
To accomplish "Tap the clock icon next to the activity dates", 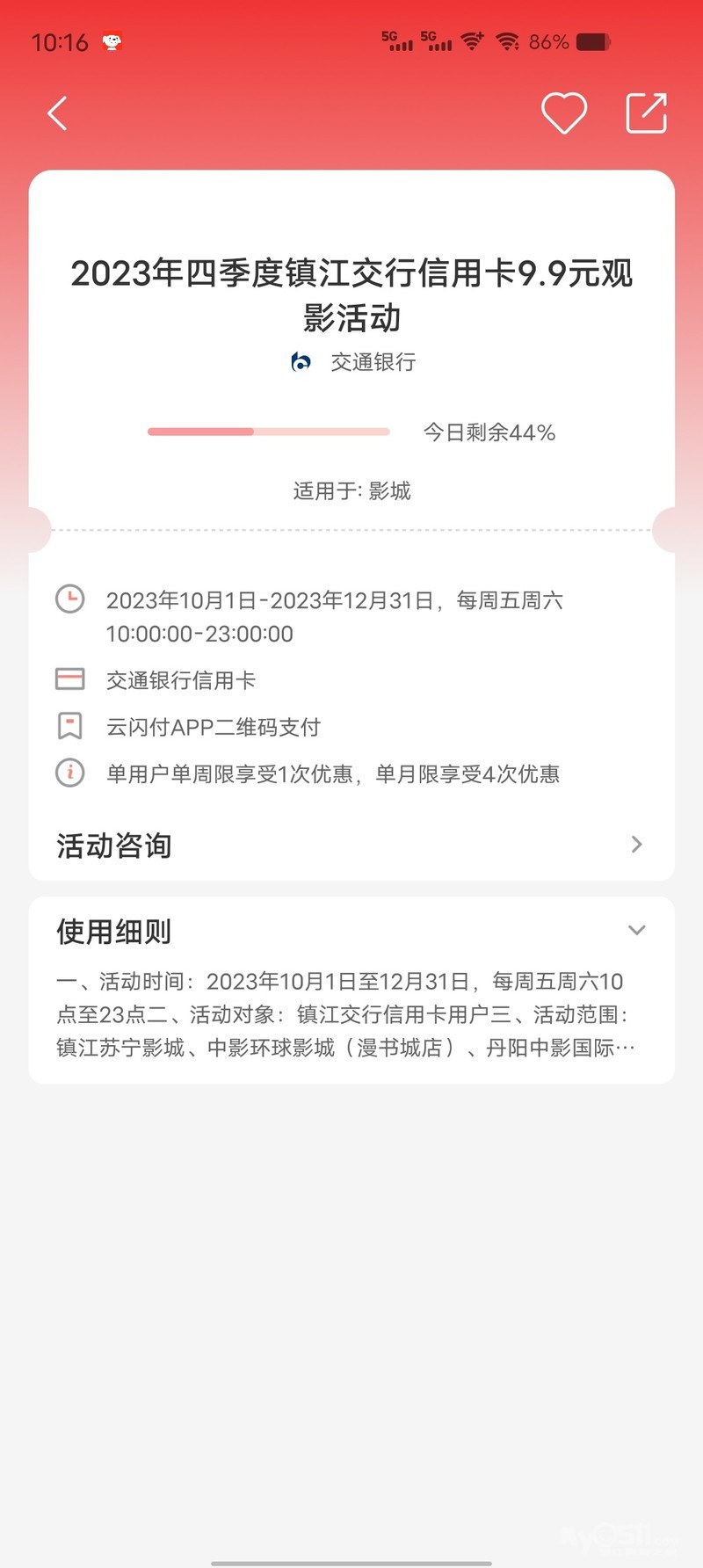I will (69, 600).
